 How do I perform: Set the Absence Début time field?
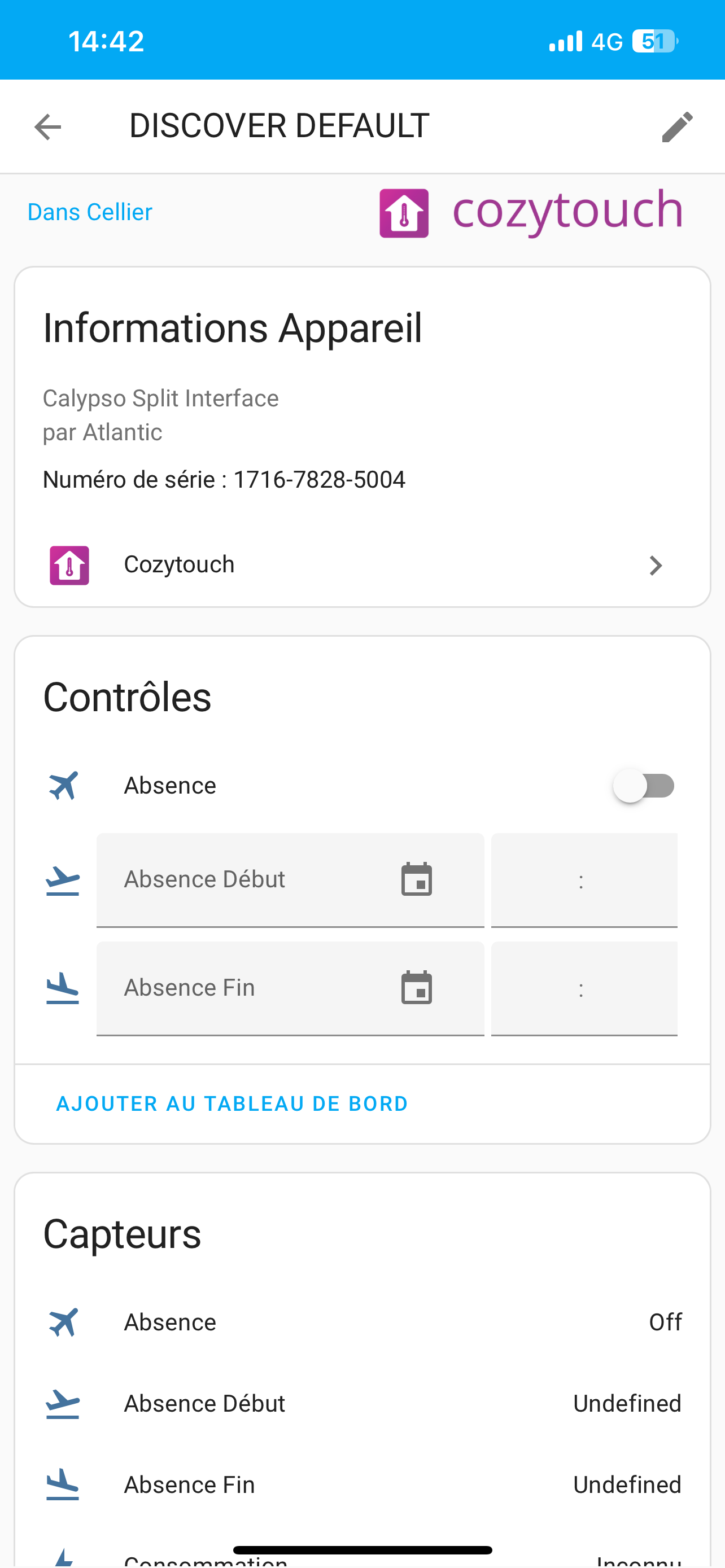tap(584, 879)
